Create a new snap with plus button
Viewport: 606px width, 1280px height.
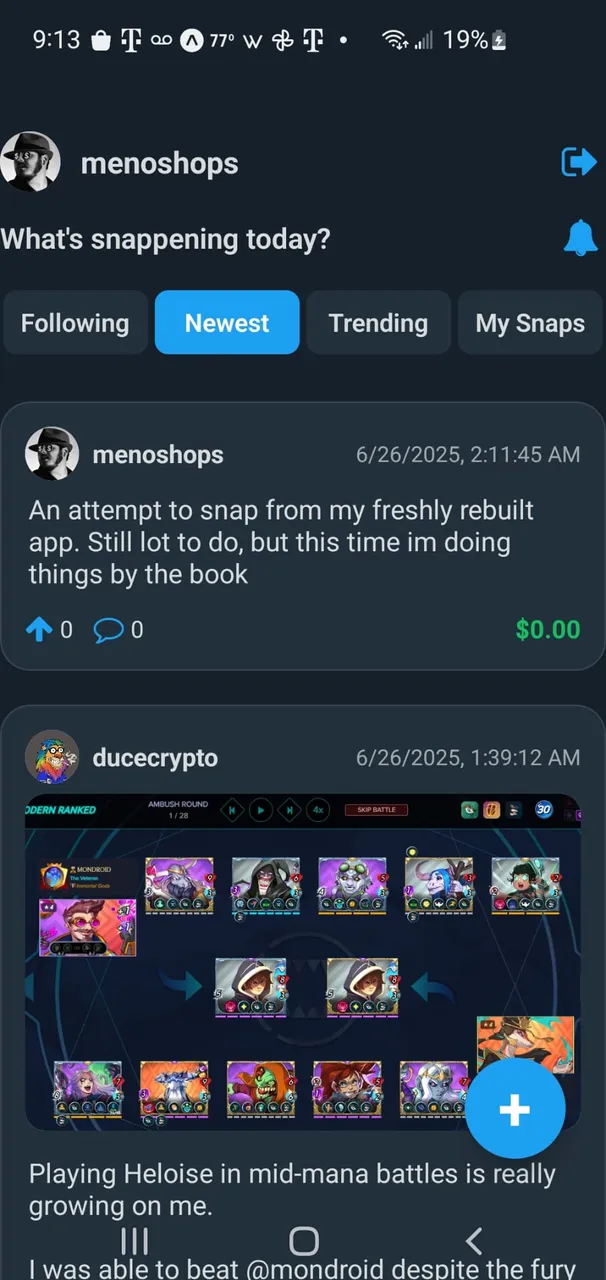click(515, 1109)
